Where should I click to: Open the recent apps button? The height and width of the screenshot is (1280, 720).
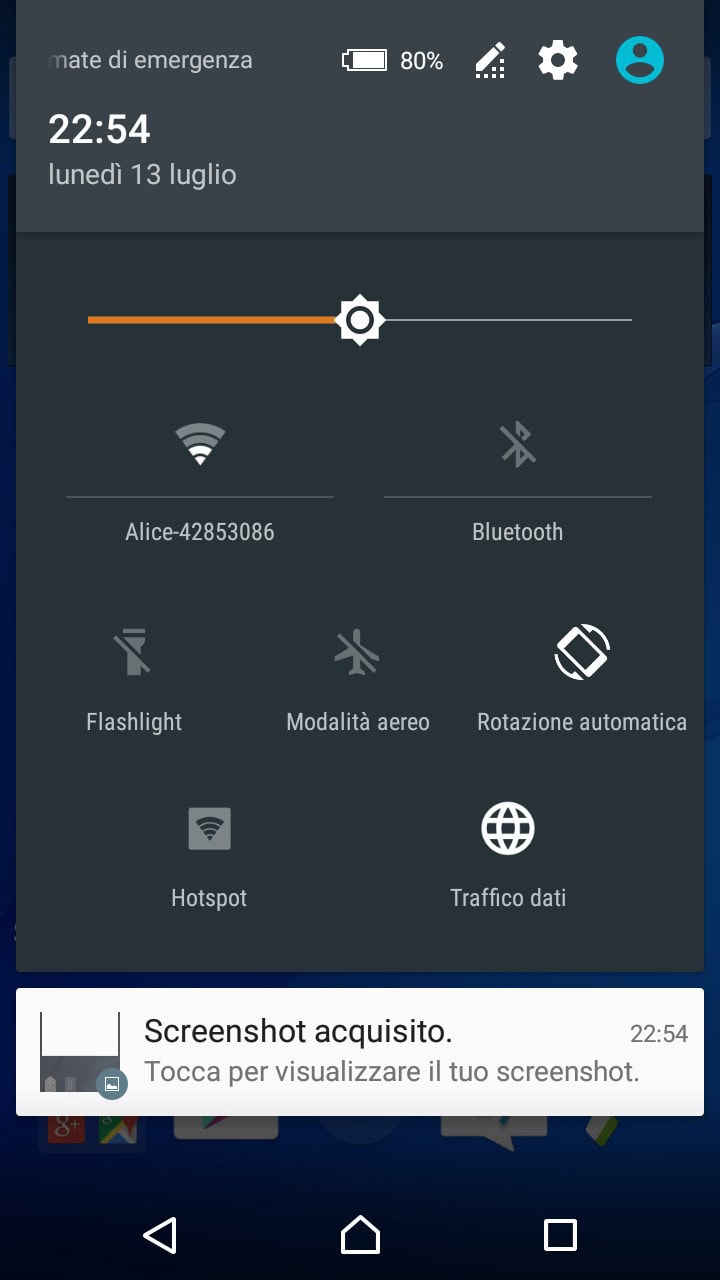tap(560, 1235)
